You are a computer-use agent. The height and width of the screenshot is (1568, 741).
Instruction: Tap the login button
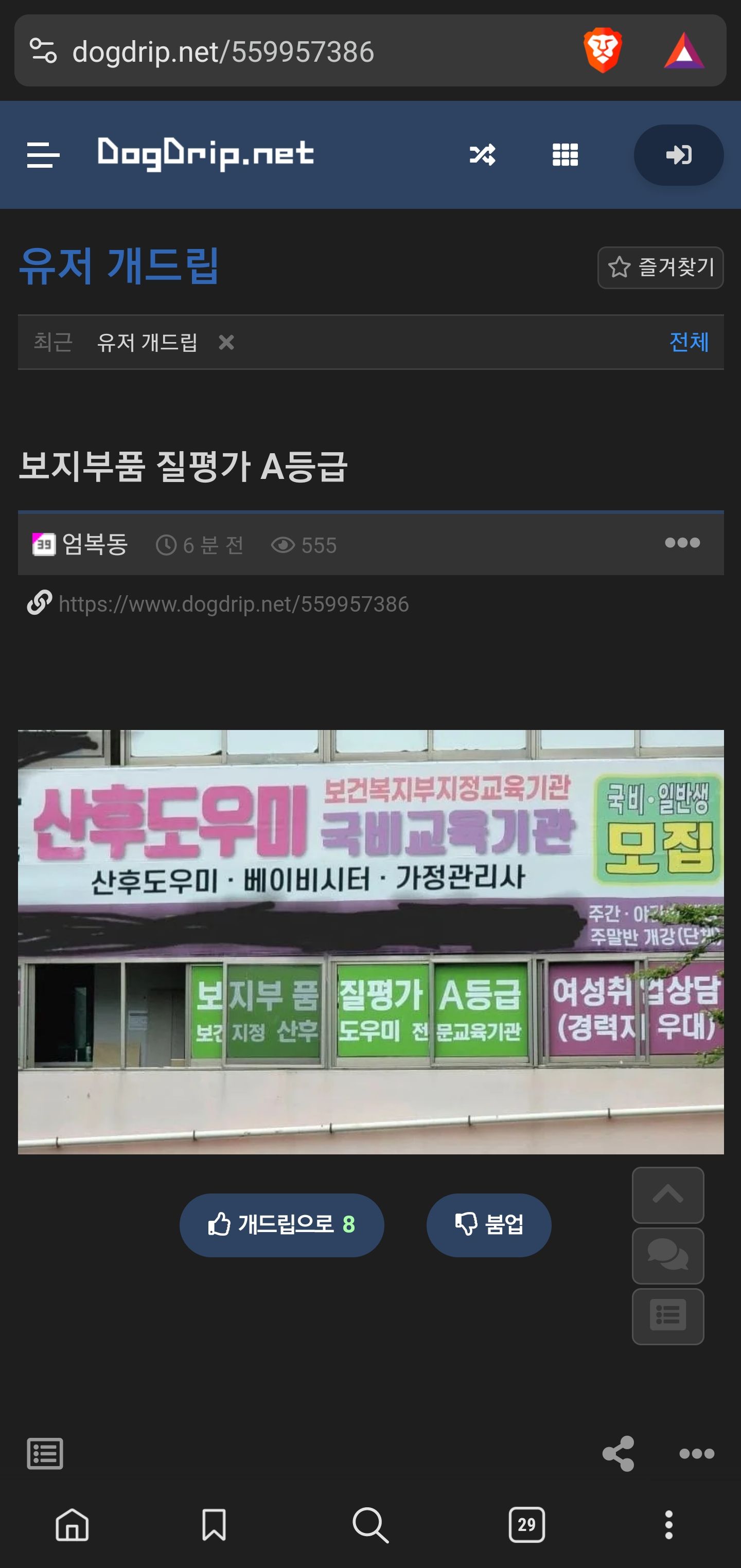tap(678, 155)
